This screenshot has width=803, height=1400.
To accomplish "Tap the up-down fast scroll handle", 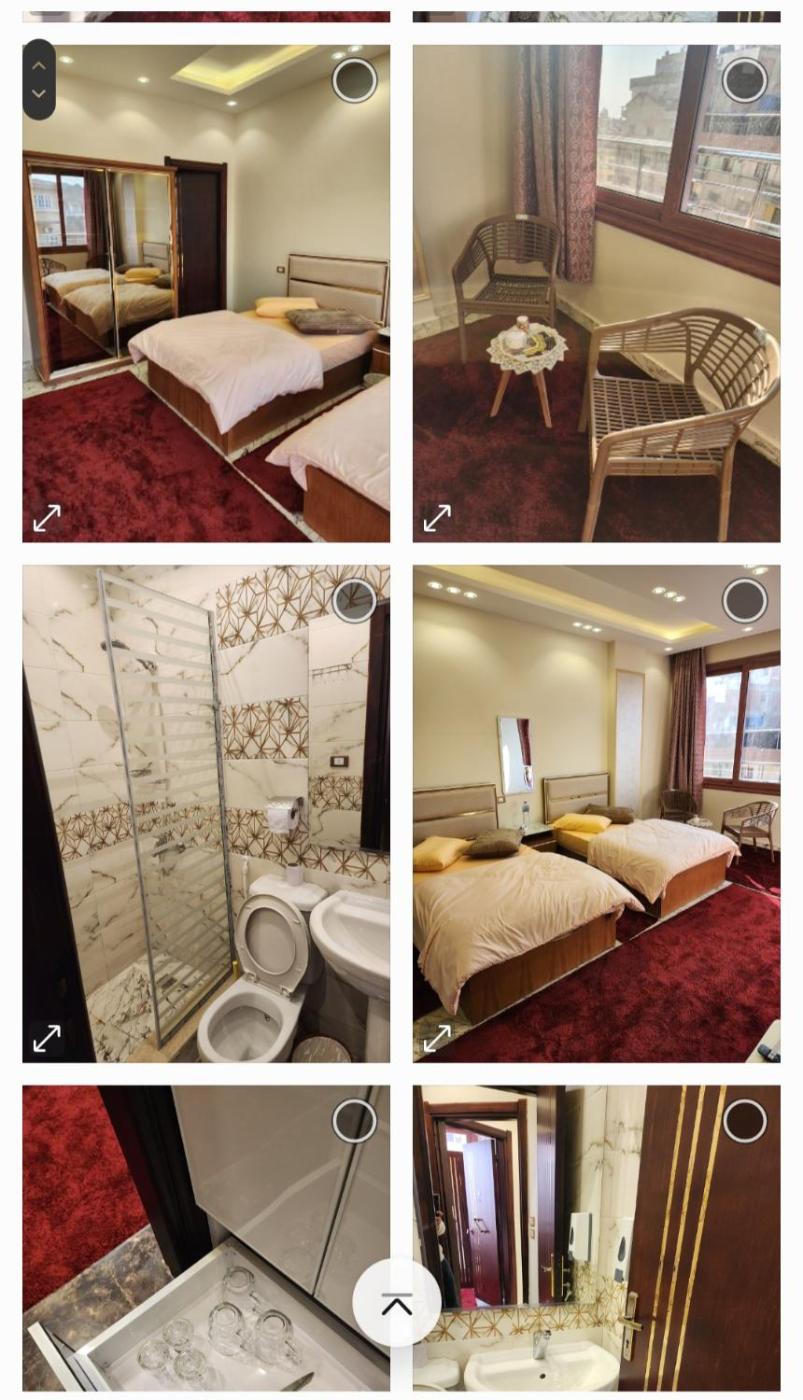I will [x=39, y=80].
